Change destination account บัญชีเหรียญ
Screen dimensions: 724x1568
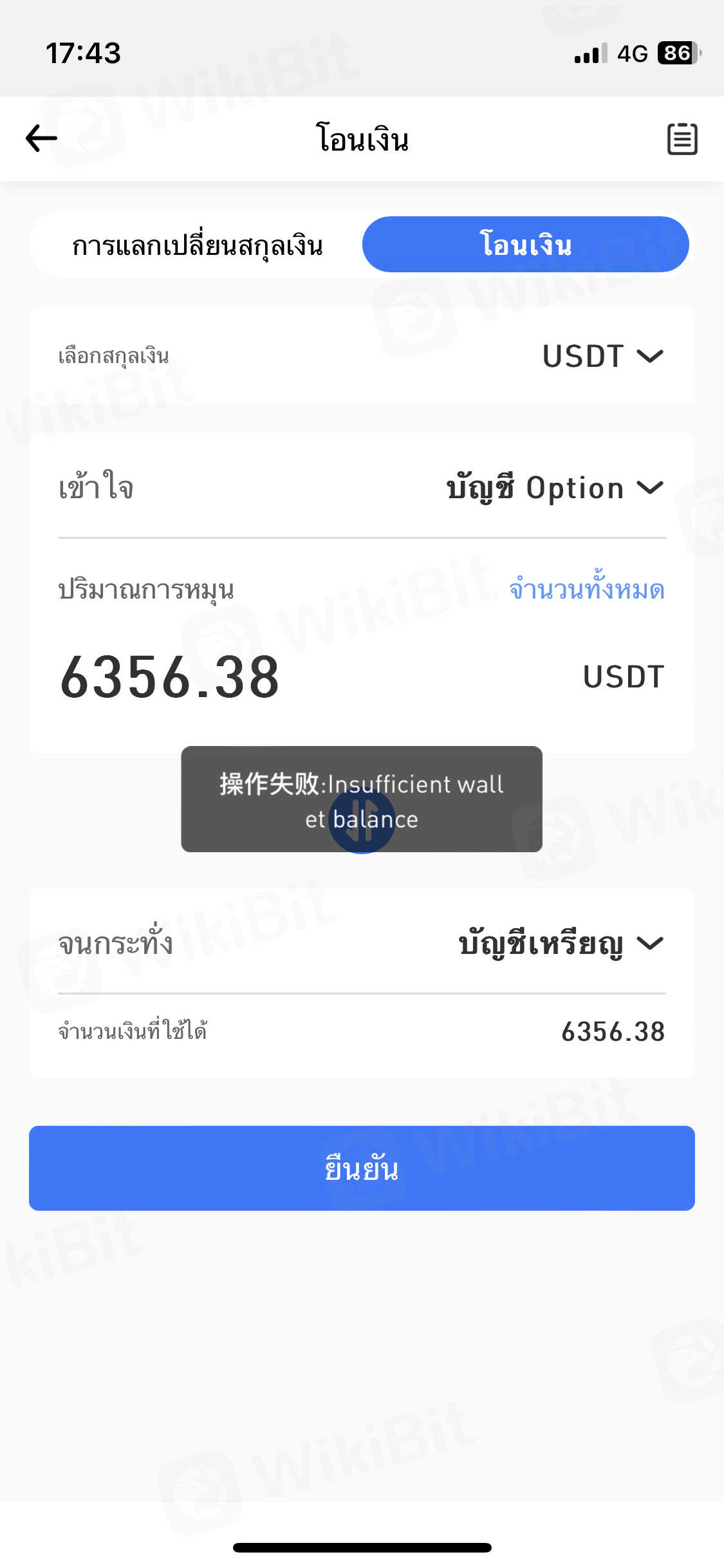click(560, 944)
